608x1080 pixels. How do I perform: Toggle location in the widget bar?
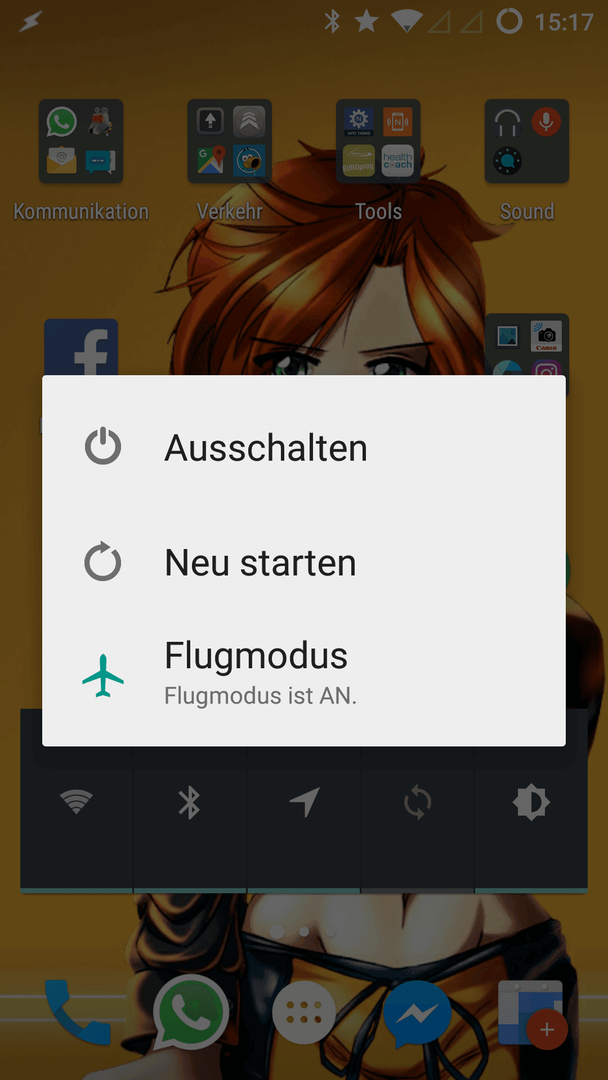tap(304, 802)
